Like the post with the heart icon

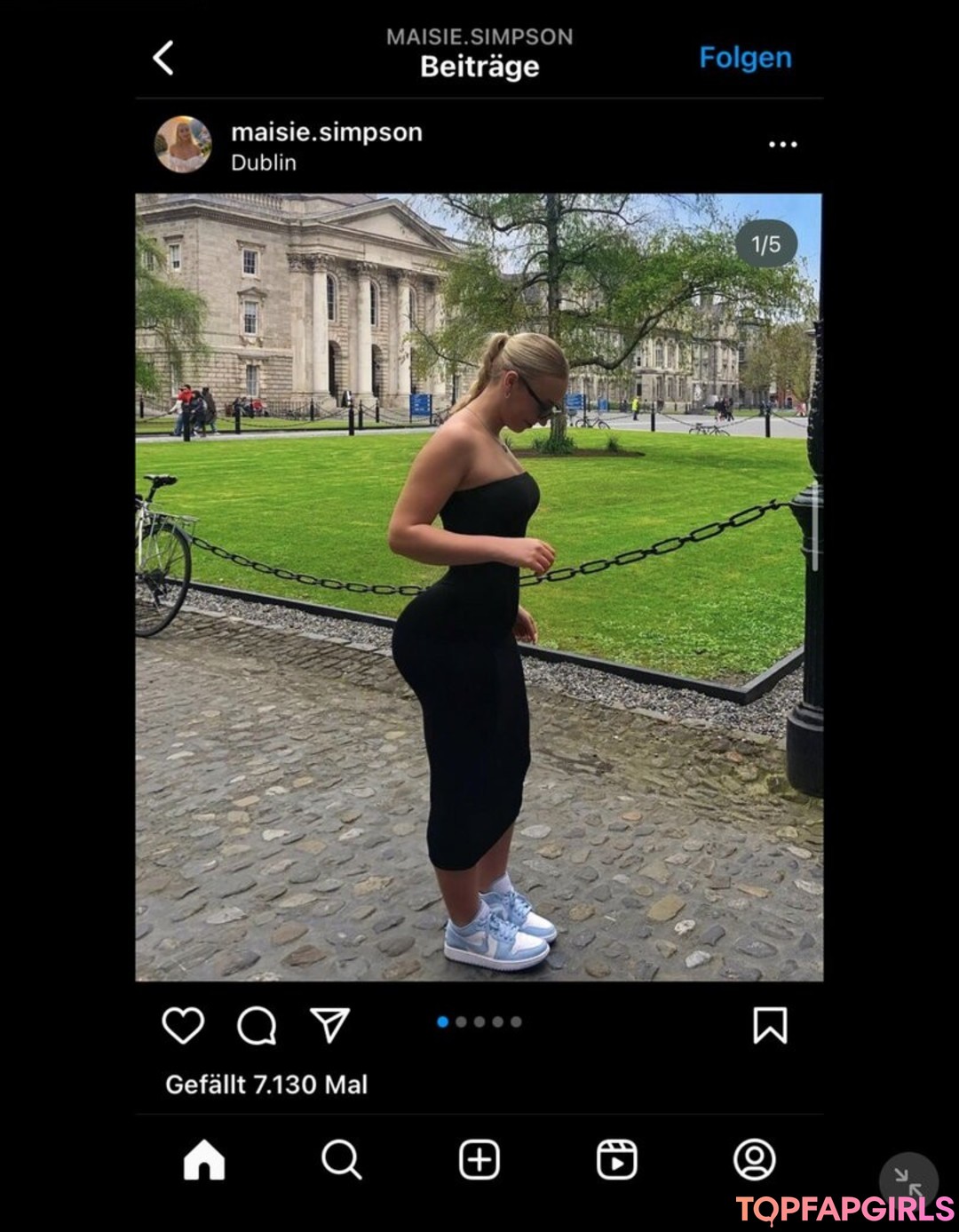[183, 1025]
